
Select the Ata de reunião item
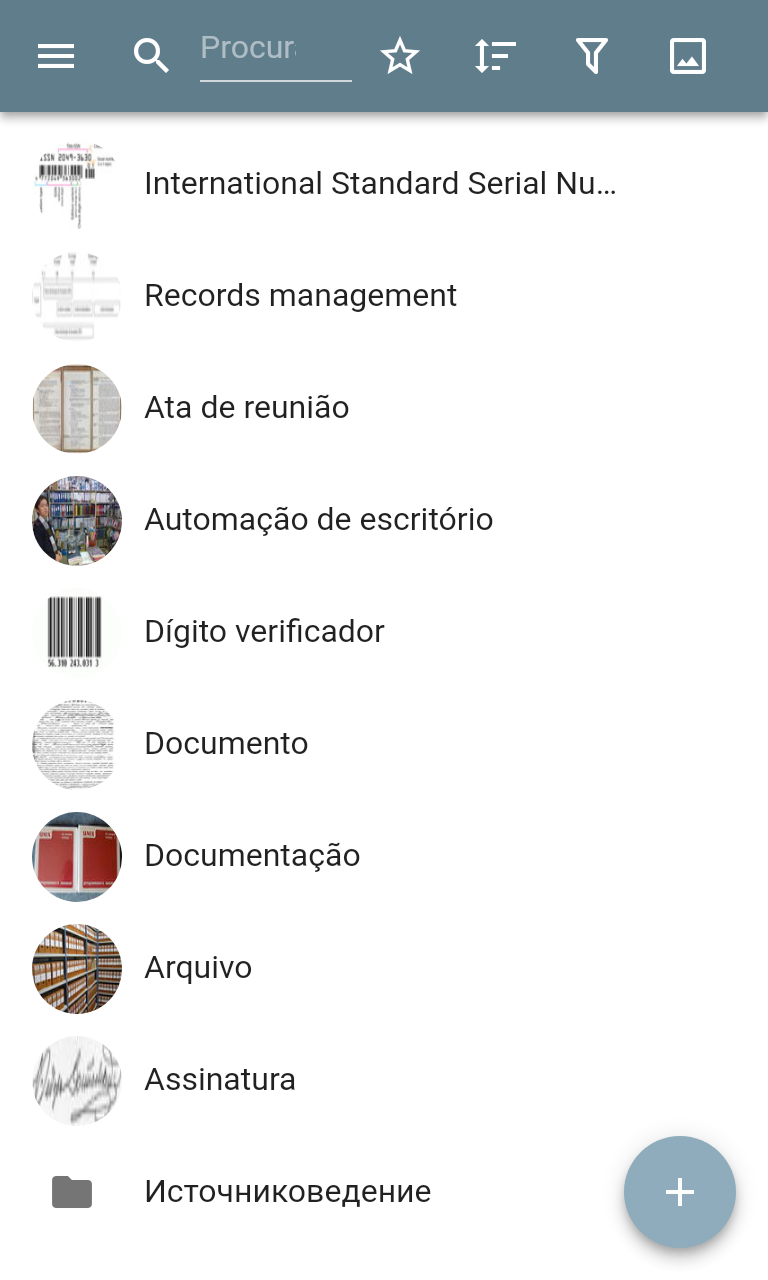pos(247,408)
